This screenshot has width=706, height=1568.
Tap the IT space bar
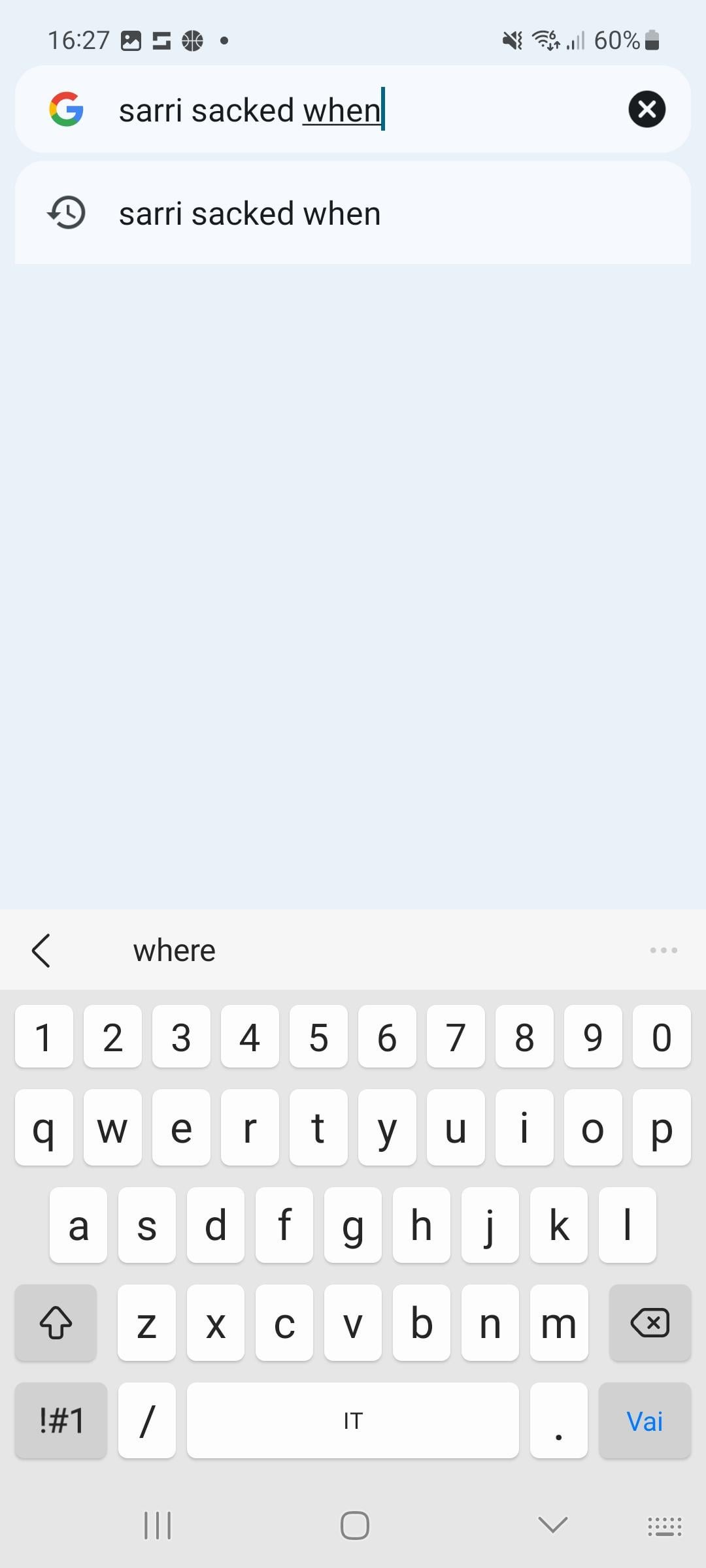(353, 1420)
